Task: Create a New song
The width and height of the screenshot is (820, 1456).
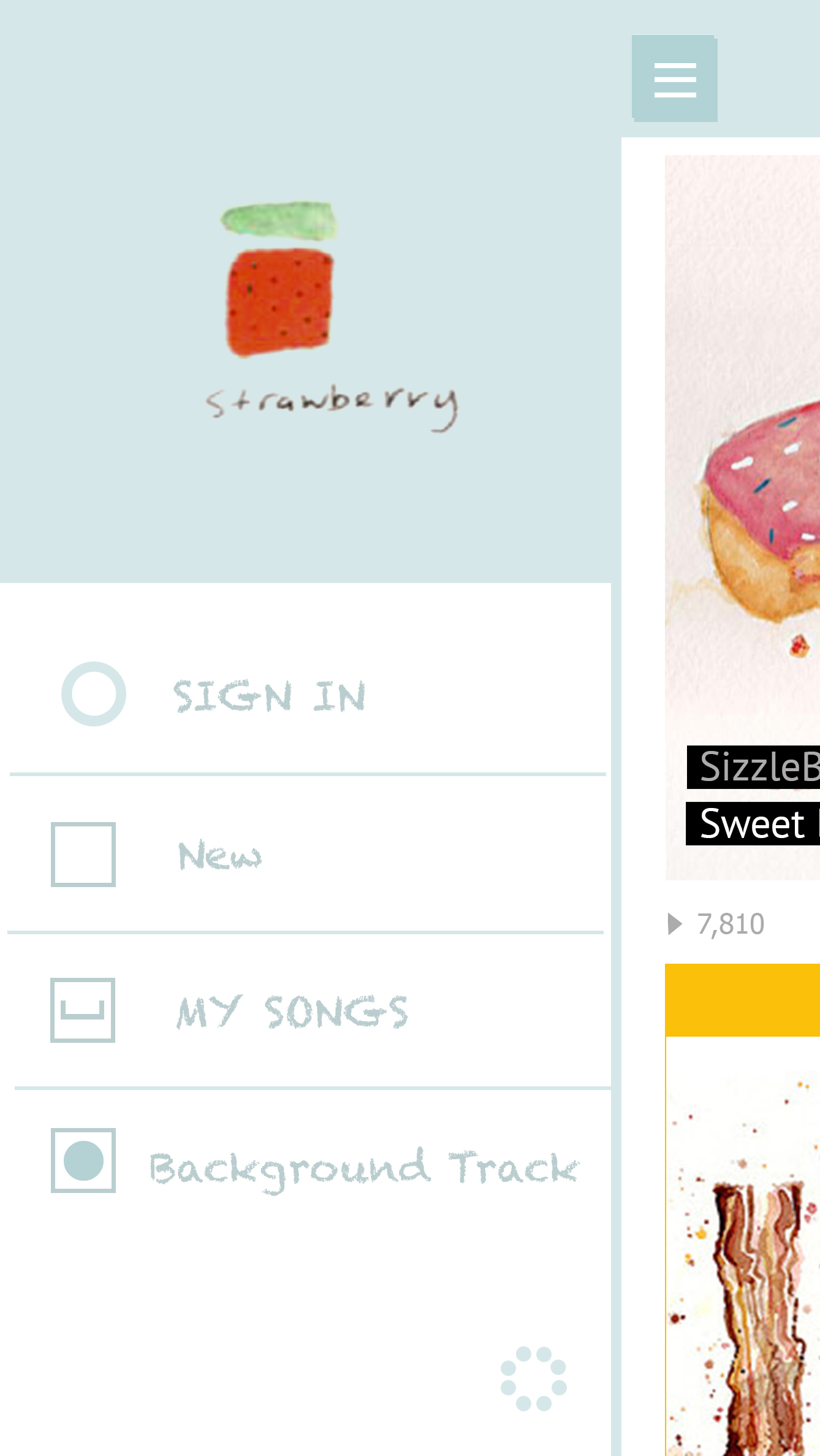Action: click(219, 855)
